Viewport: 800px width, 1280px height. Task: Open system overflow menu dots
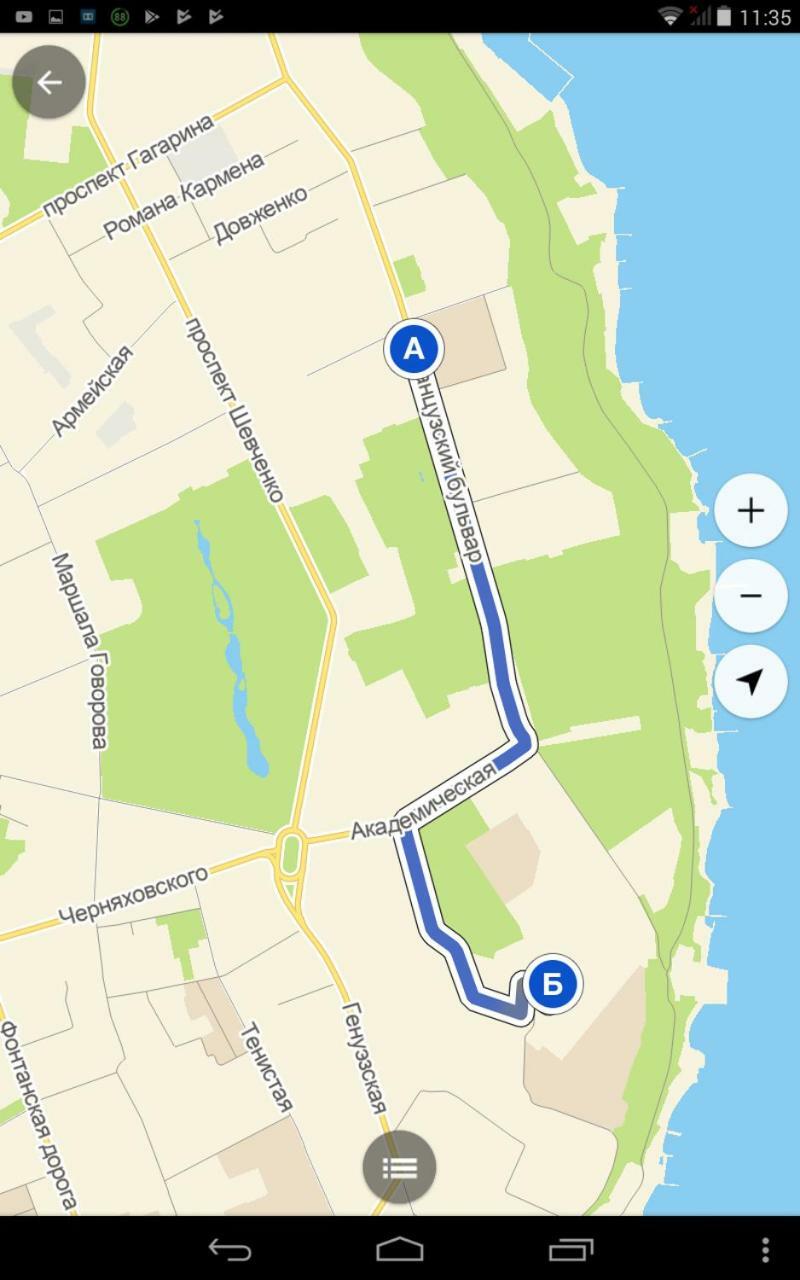point(765,1249)
